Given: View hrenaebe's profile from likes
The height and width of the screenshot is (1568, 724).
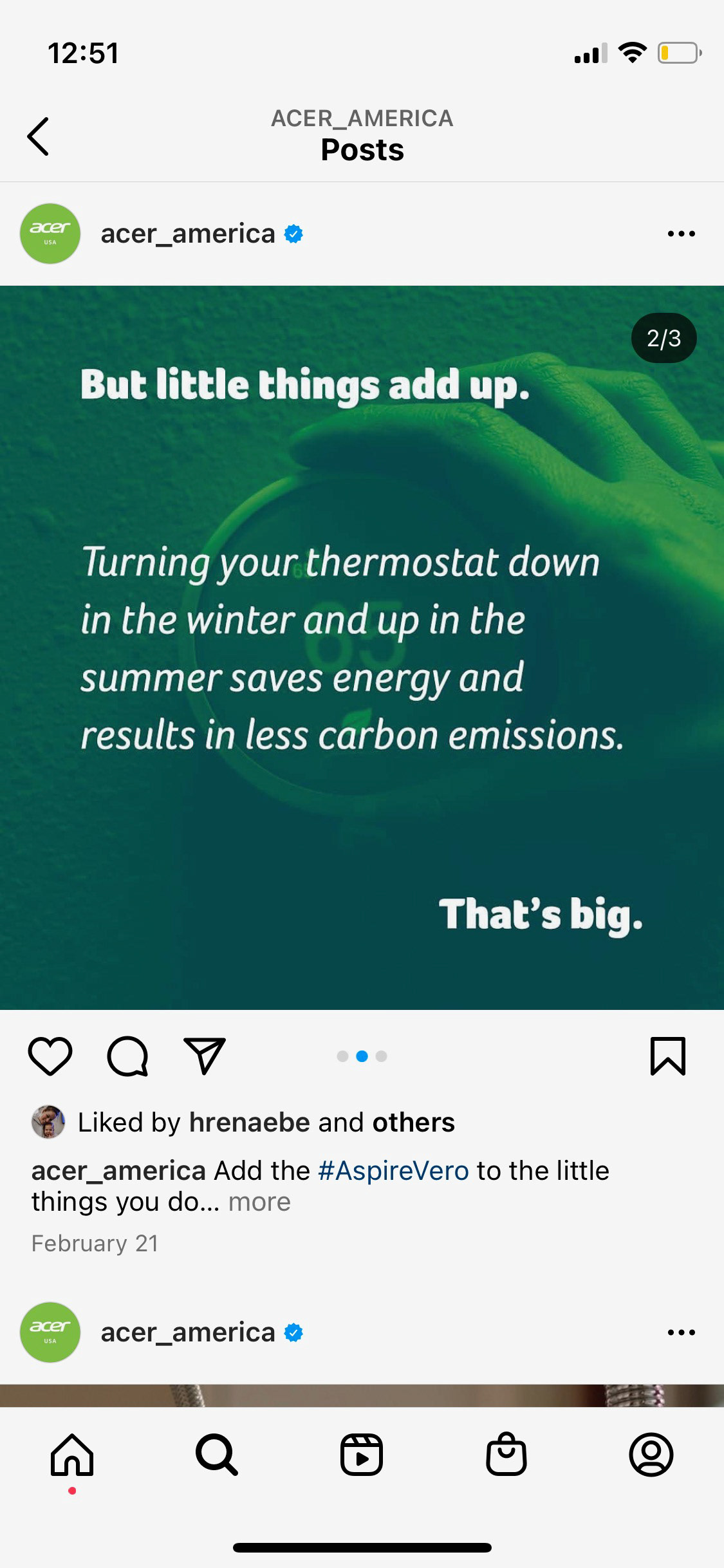Looking at the screenshot, I should tap(249, 1122).
